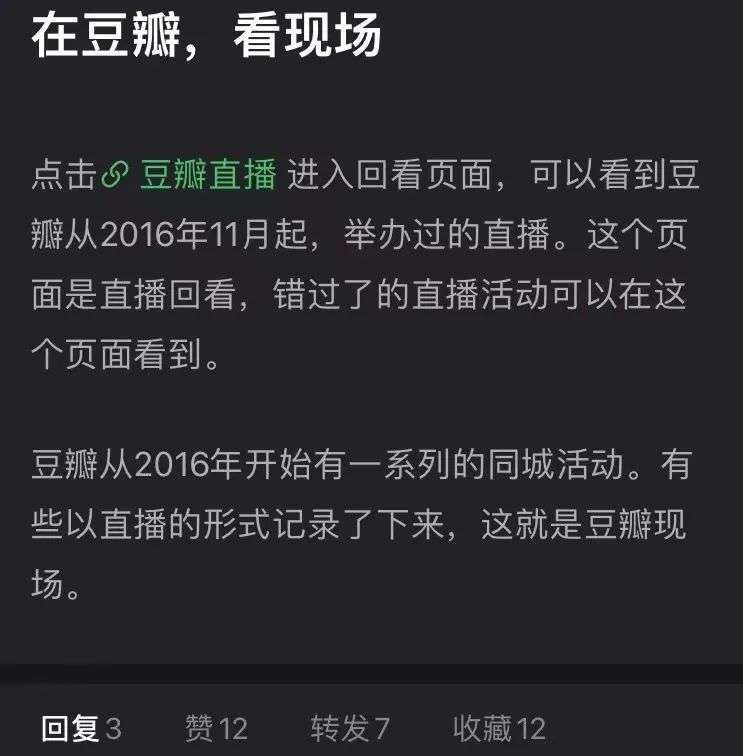Switch to the 转发 tab

tap(349, 728)
